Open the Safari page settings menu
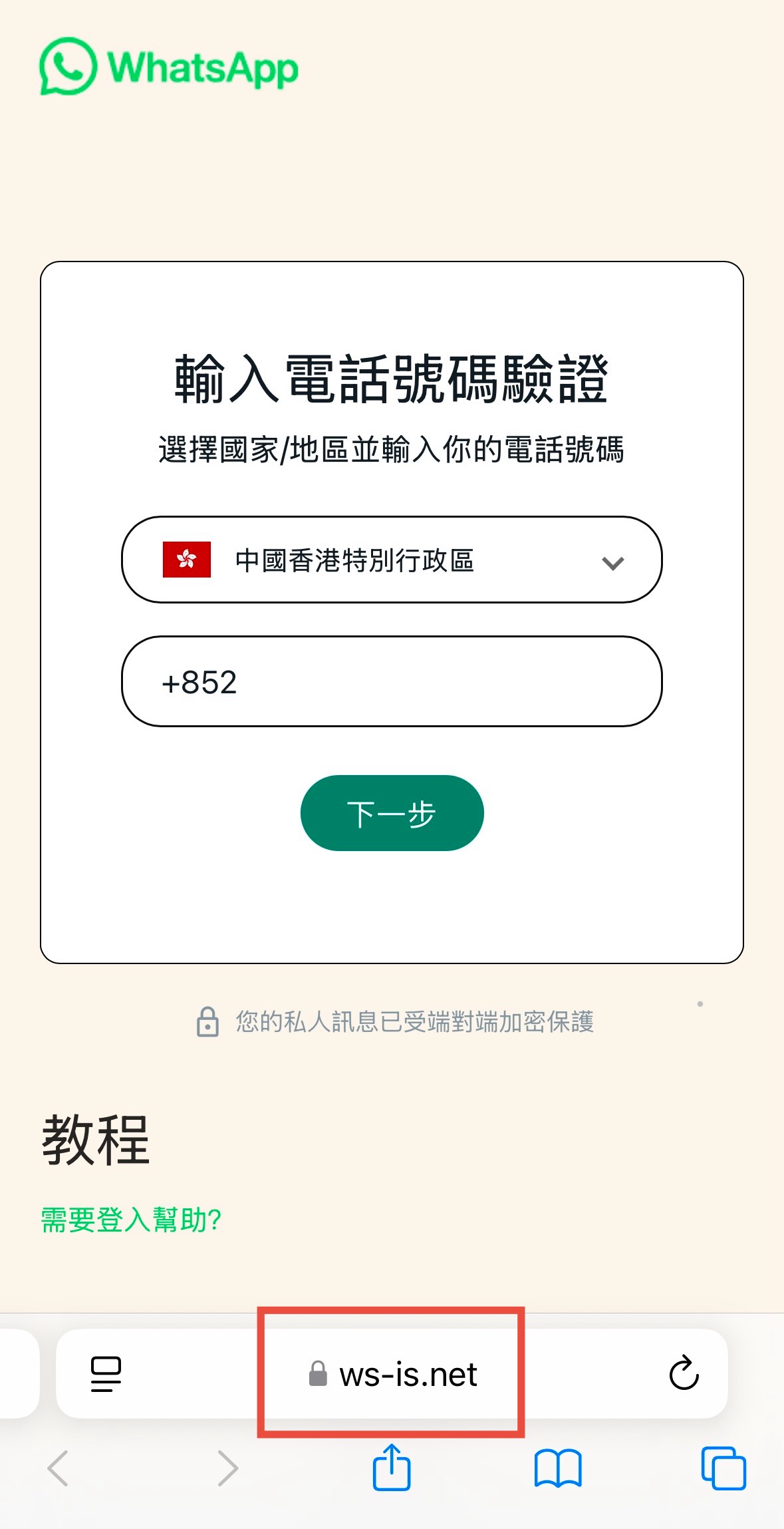Viewport: 784px width, 1529px height. pyautogui.click(x=106, y=1374)
